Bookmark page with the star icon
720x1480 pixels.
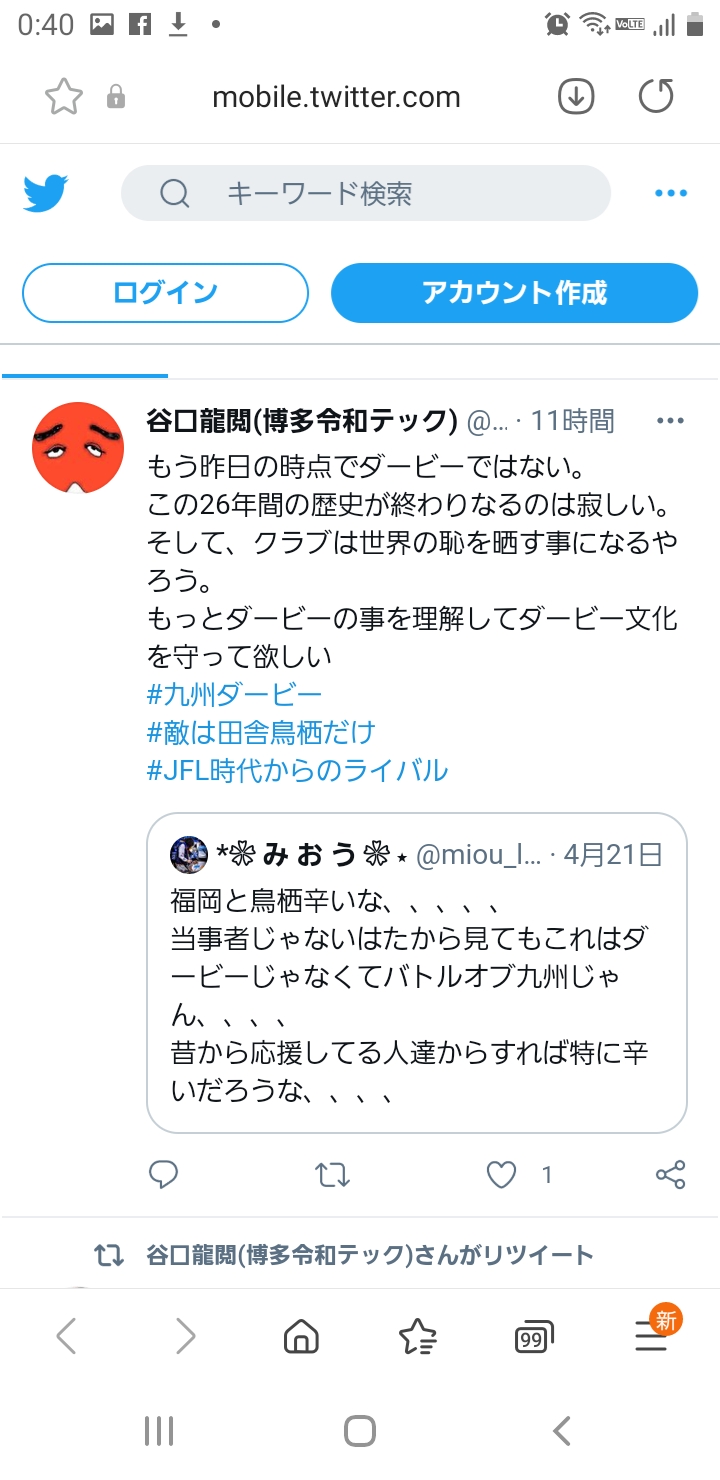click(x=64, y=97)
